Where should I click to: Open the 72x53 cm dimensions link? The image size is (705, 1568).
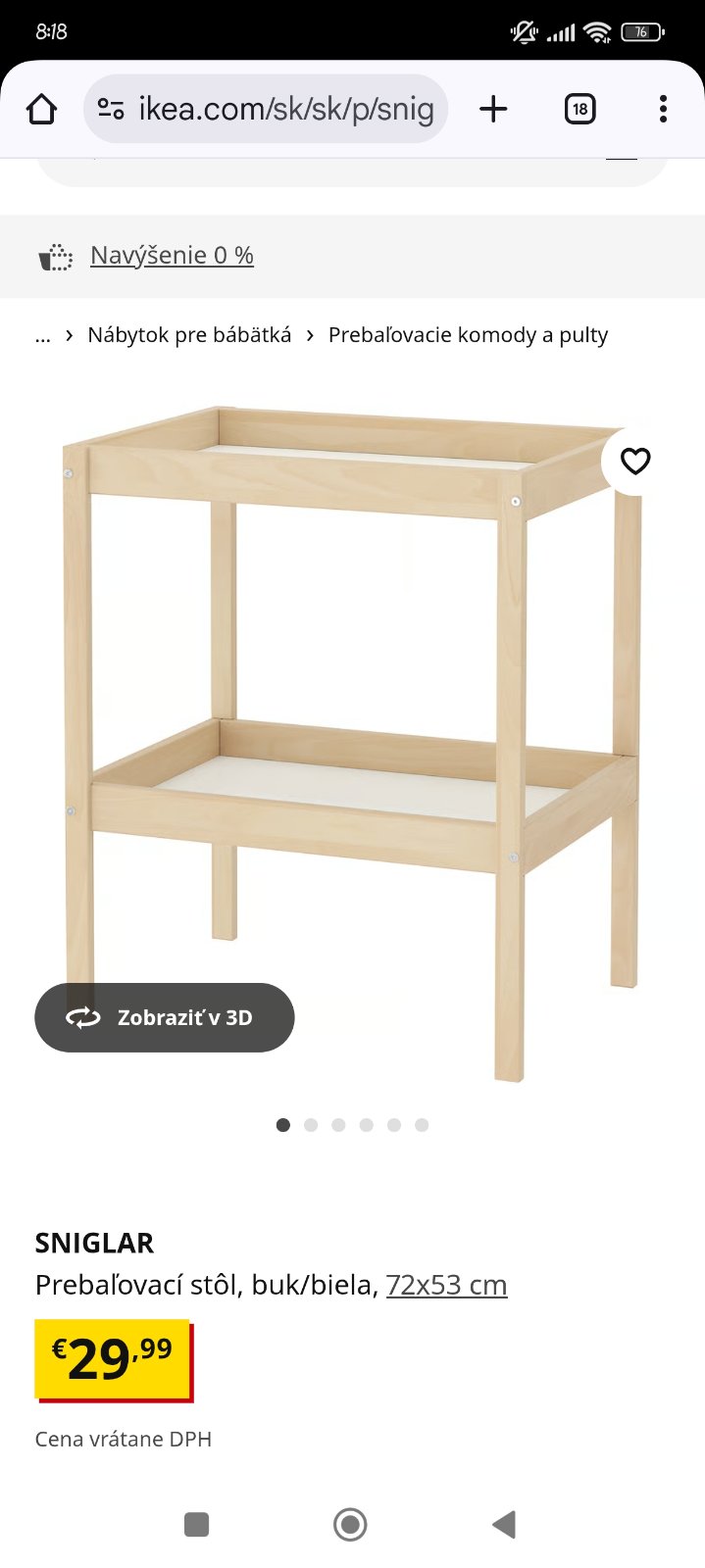pos(446,1285)
